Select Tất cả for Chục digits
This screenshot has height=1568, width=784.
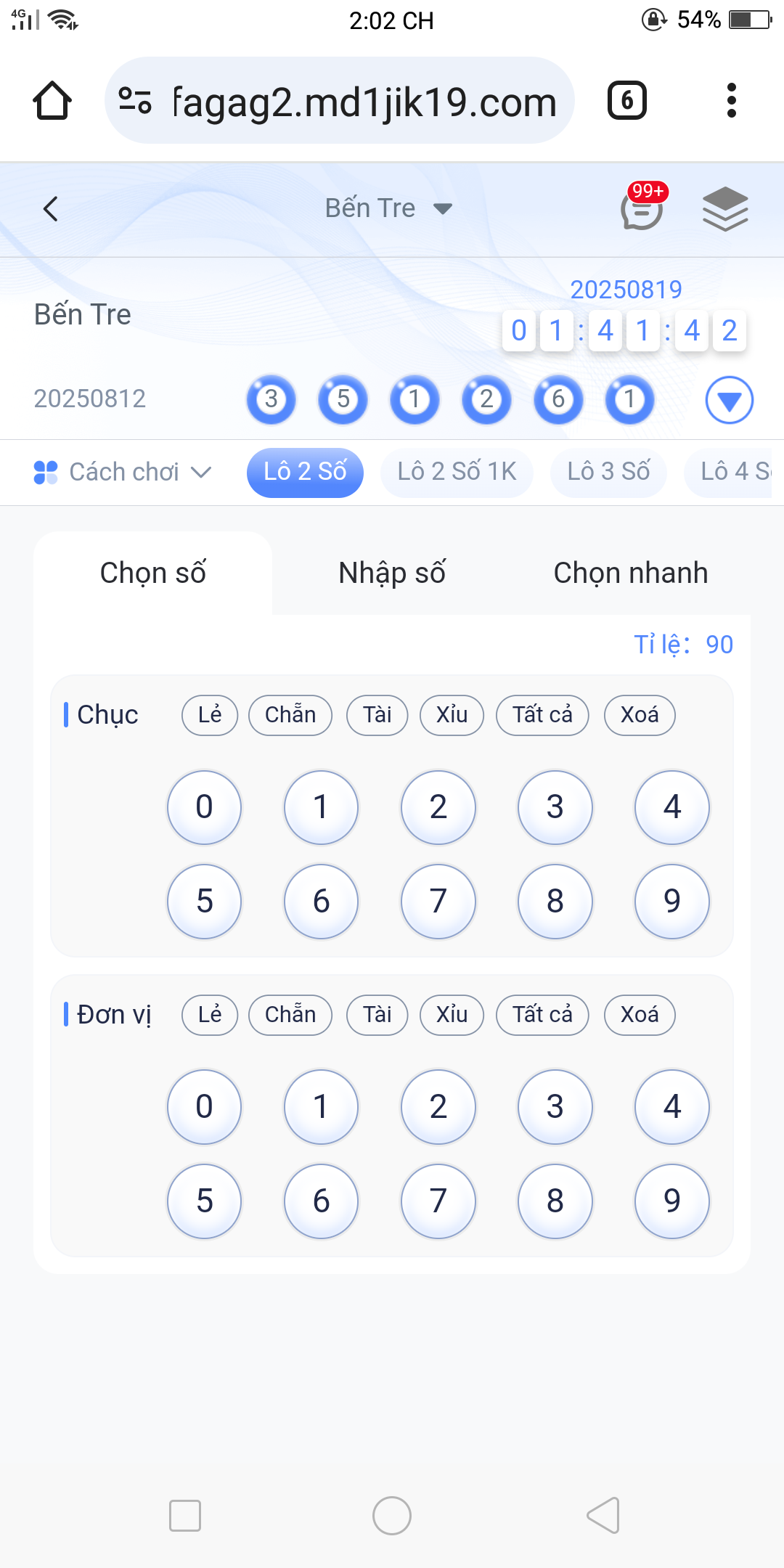[542, 715]
